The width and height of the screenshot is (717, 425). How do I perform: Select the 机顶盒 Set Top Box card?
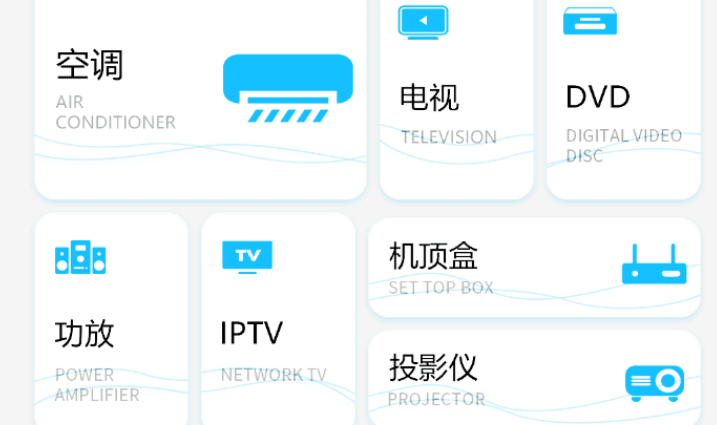pos(533,267)
